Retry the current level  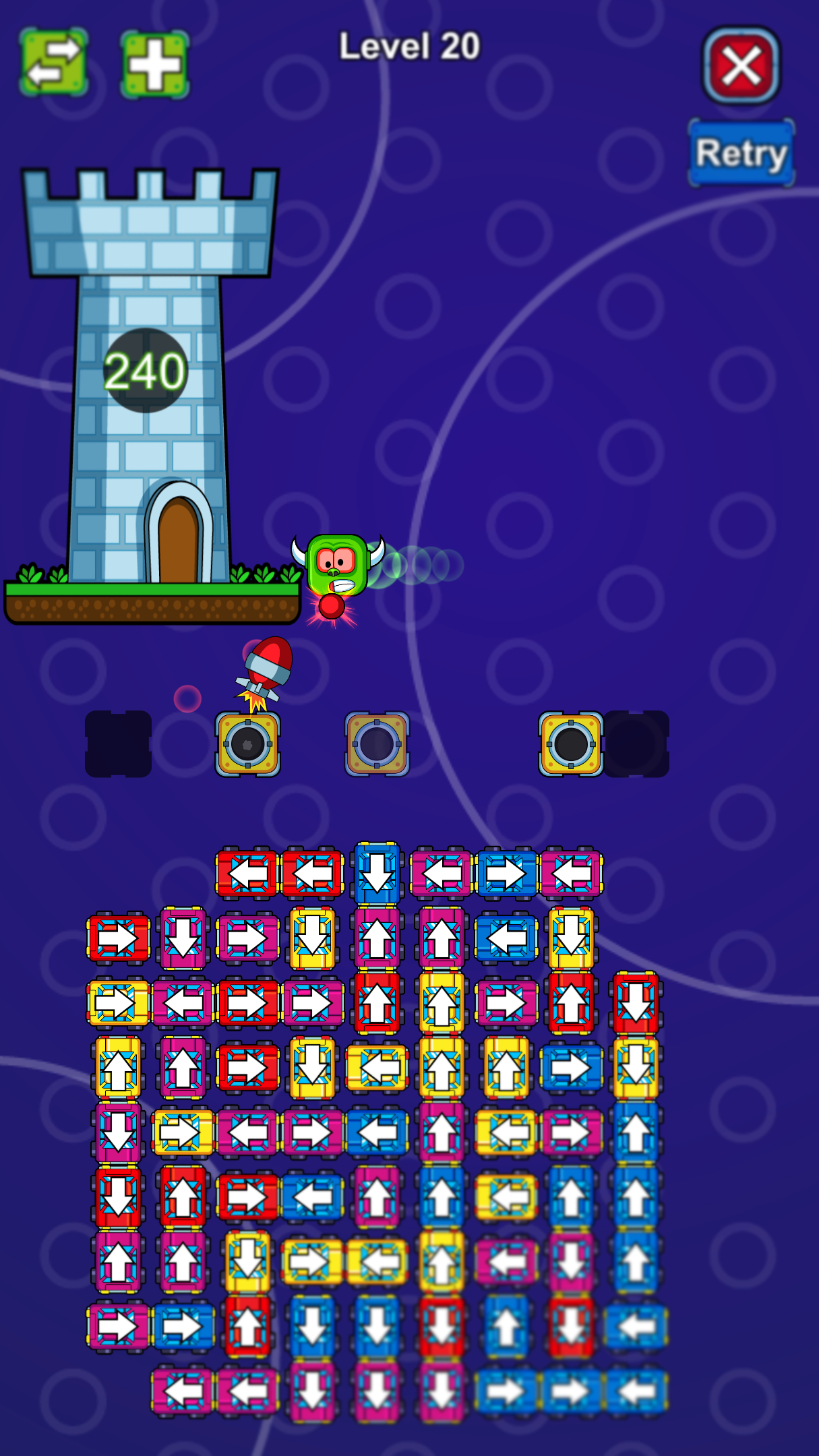741,153
